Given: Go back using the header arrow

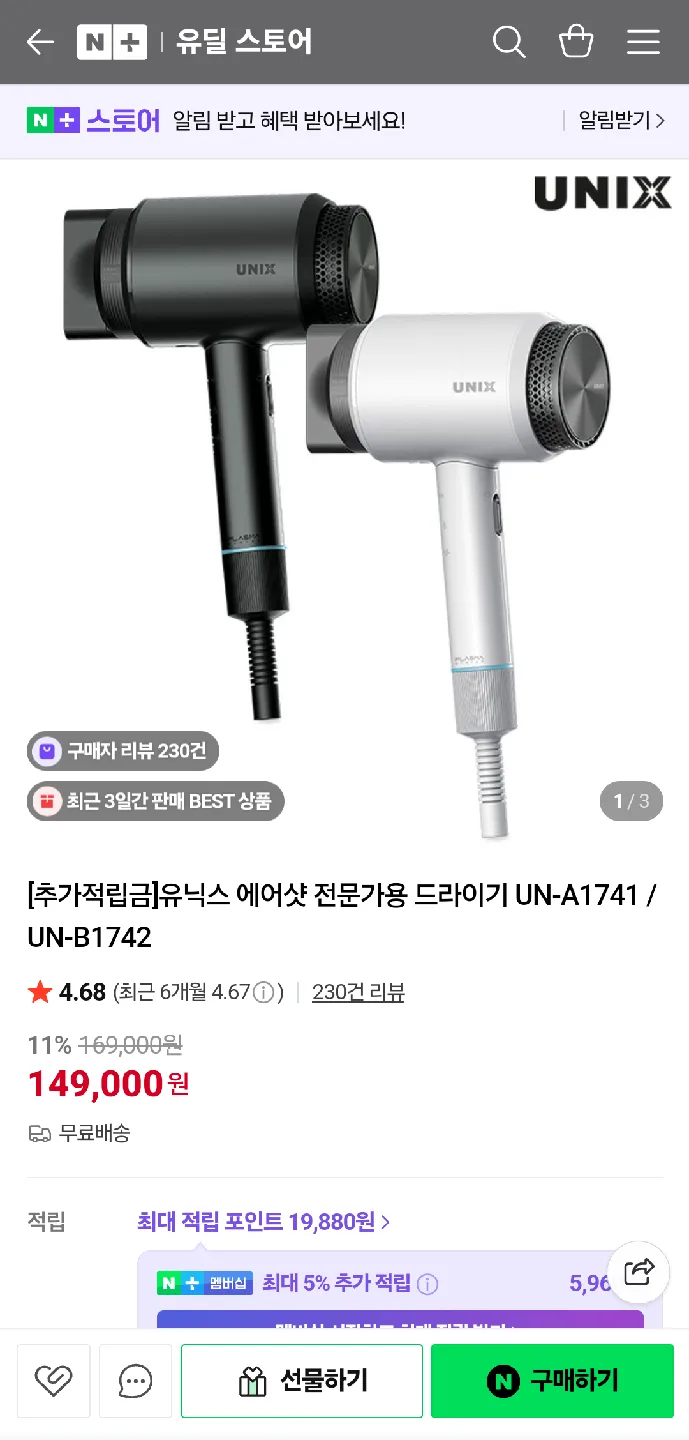Looking at the screenshot, I should pyautogui.click(x=40, y=42).
